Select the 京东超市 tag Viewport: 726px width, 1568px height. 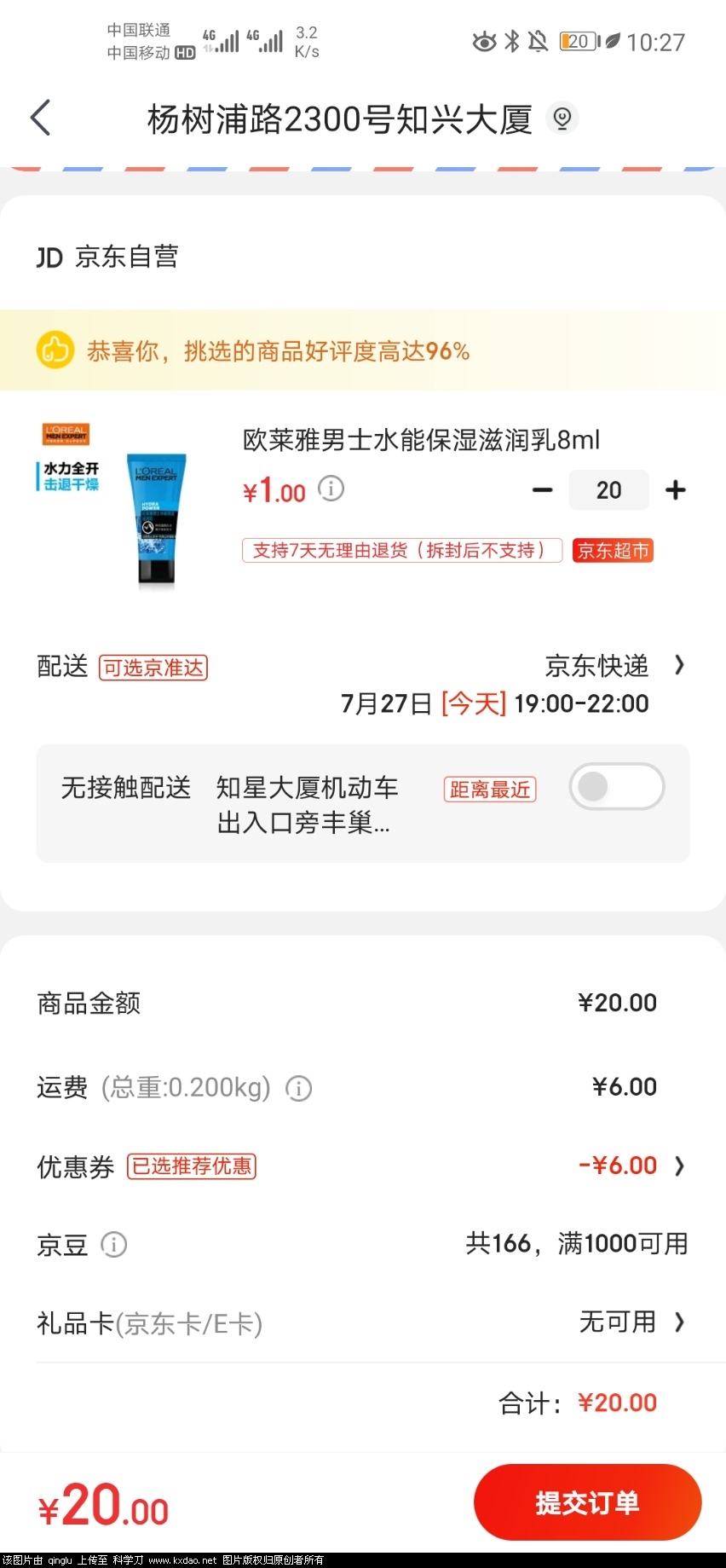click(x=612, y=551)
